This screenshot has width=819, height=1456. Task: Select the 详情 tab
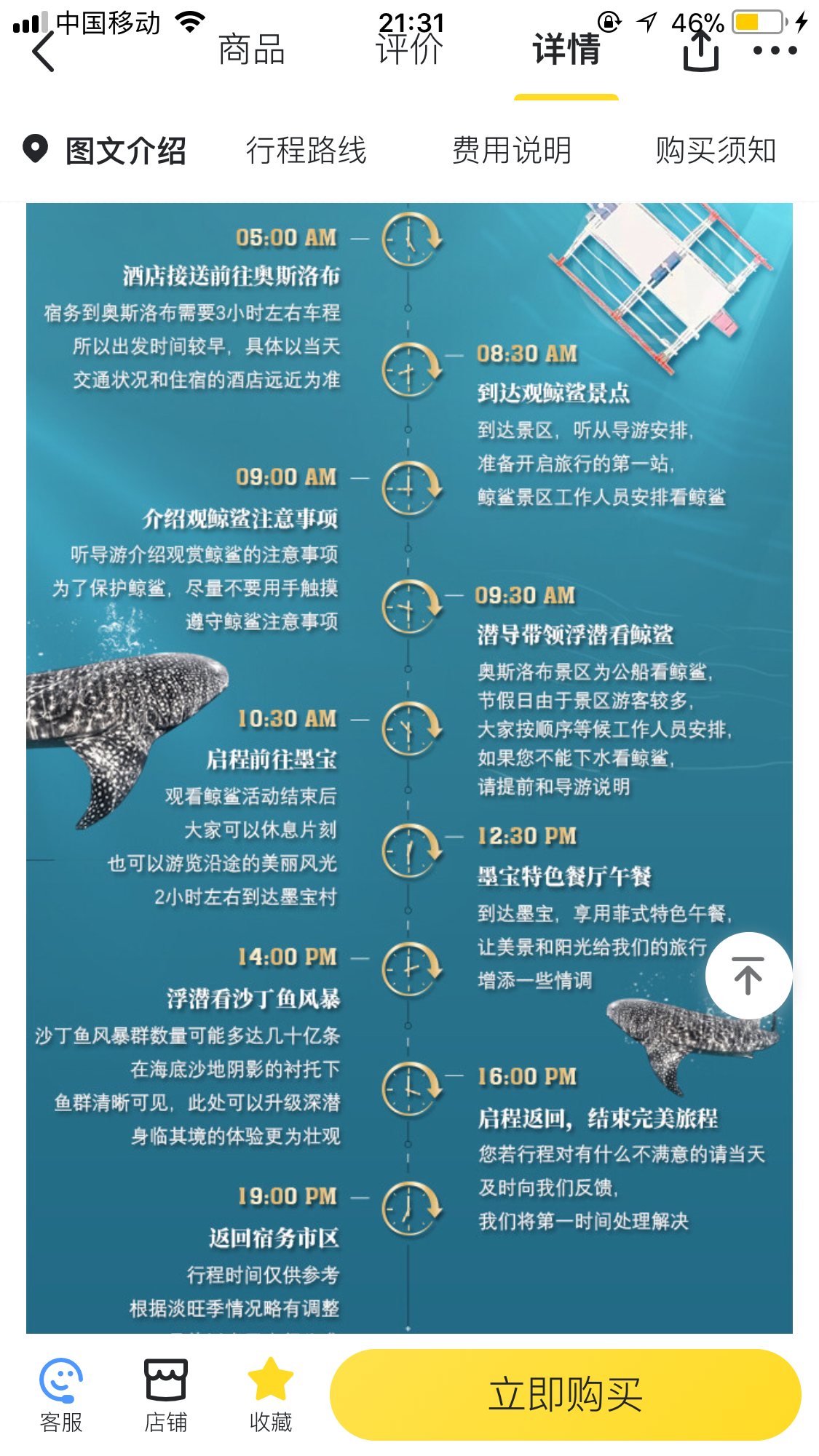point(566,51)
